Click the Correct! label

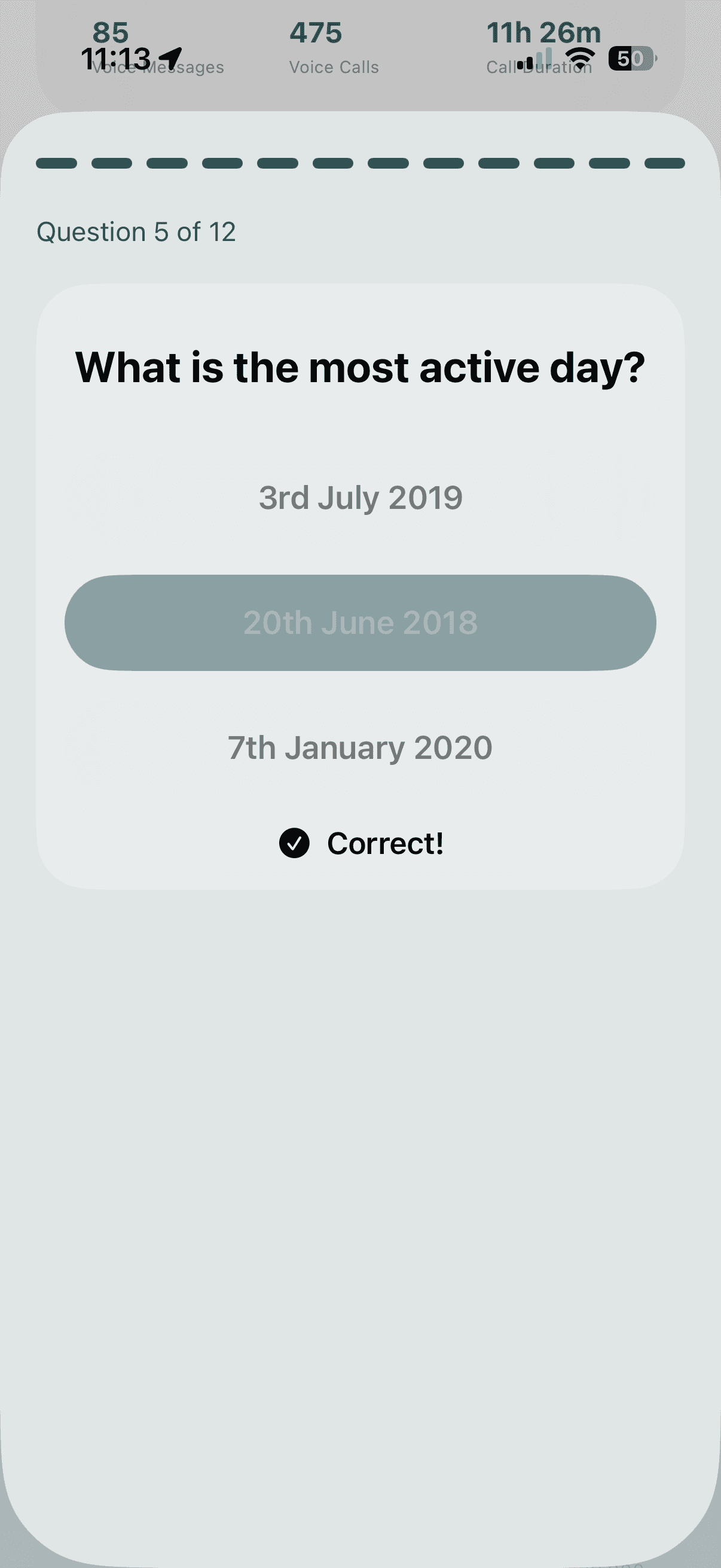(x=384, y=844)
